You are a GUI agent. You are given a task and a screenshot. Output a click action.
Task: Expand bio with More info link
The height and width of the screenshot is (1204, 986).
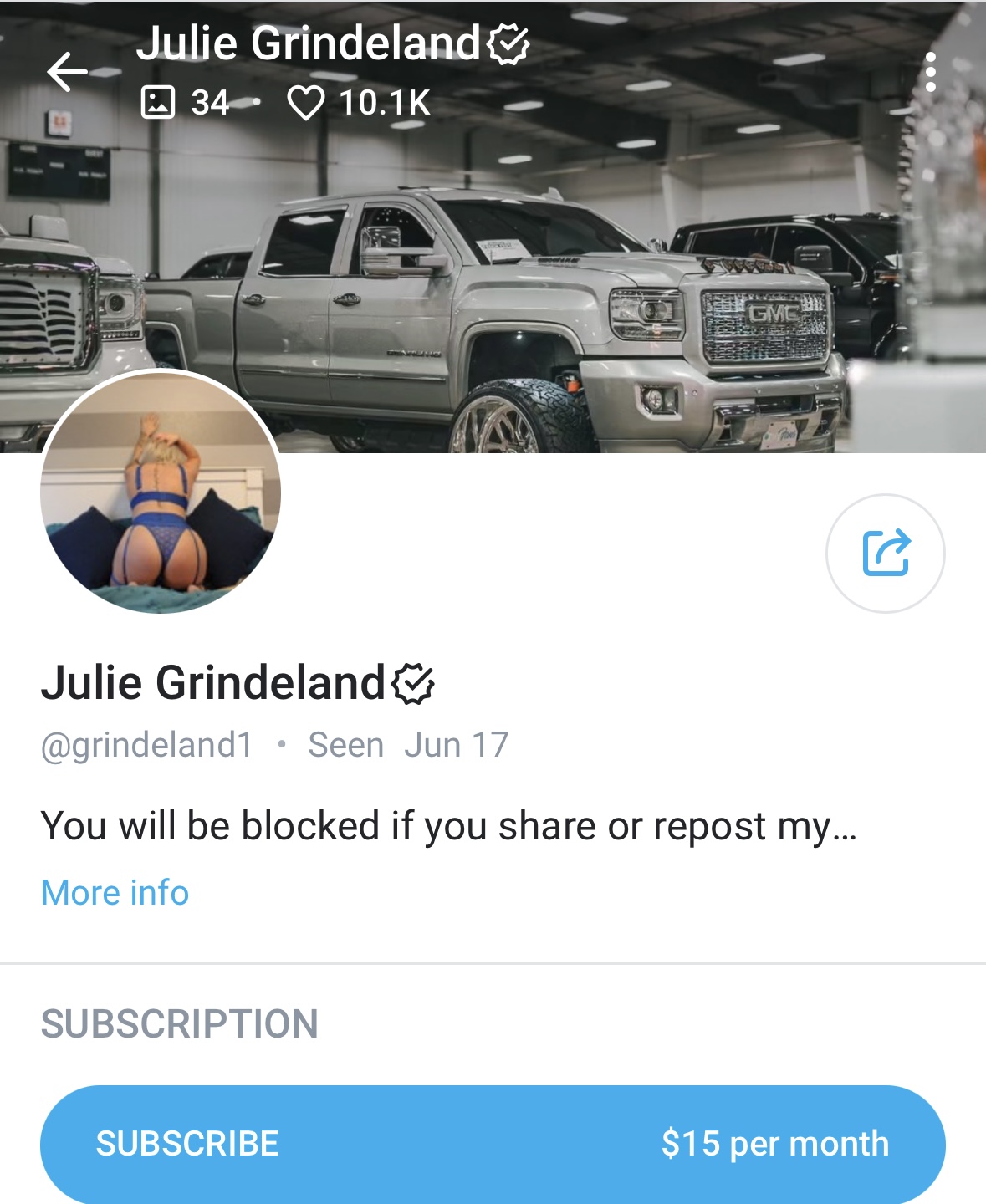pyautogui.click(x=115, y=893)
